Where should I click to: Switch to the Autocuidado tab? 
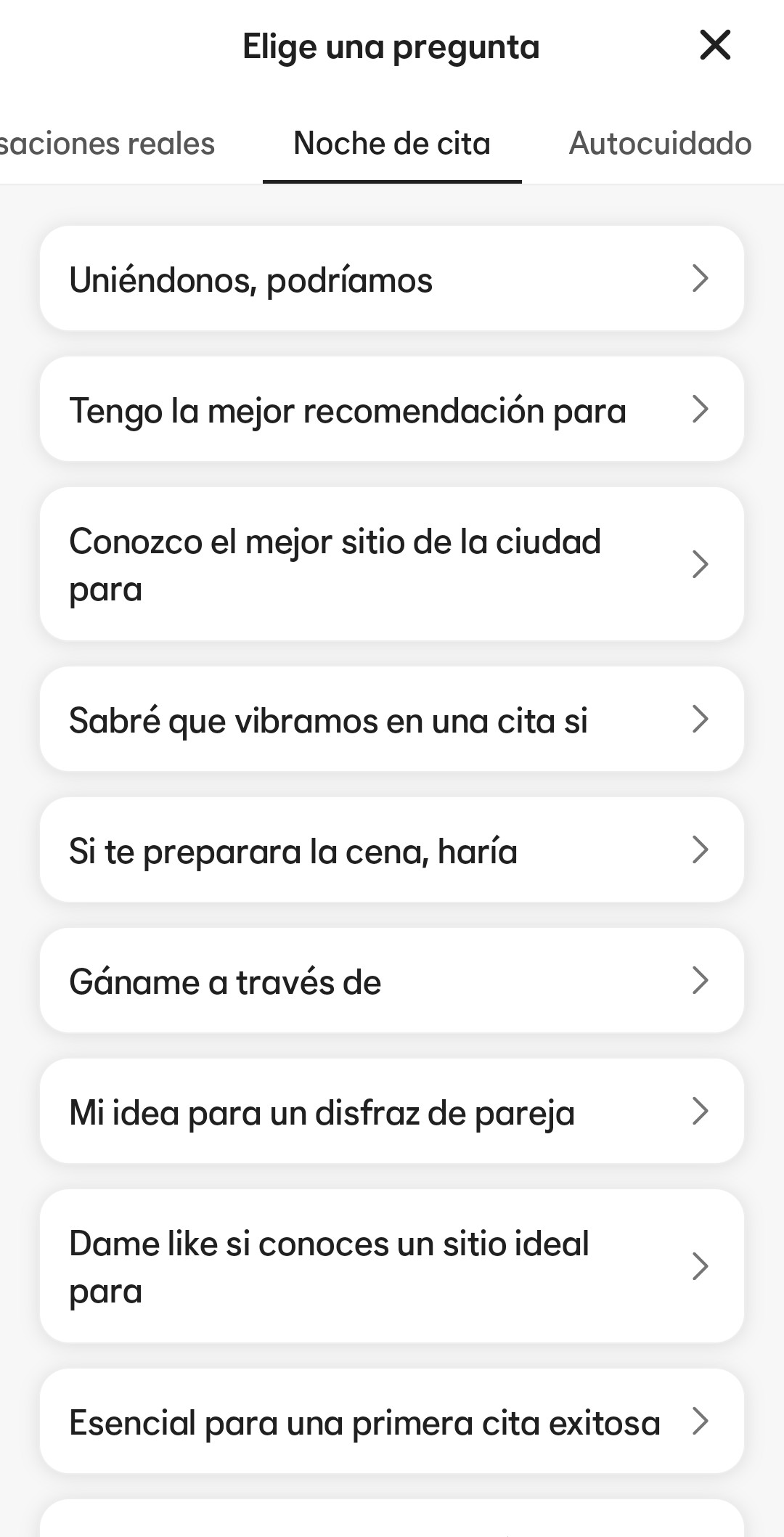[659, 144]
